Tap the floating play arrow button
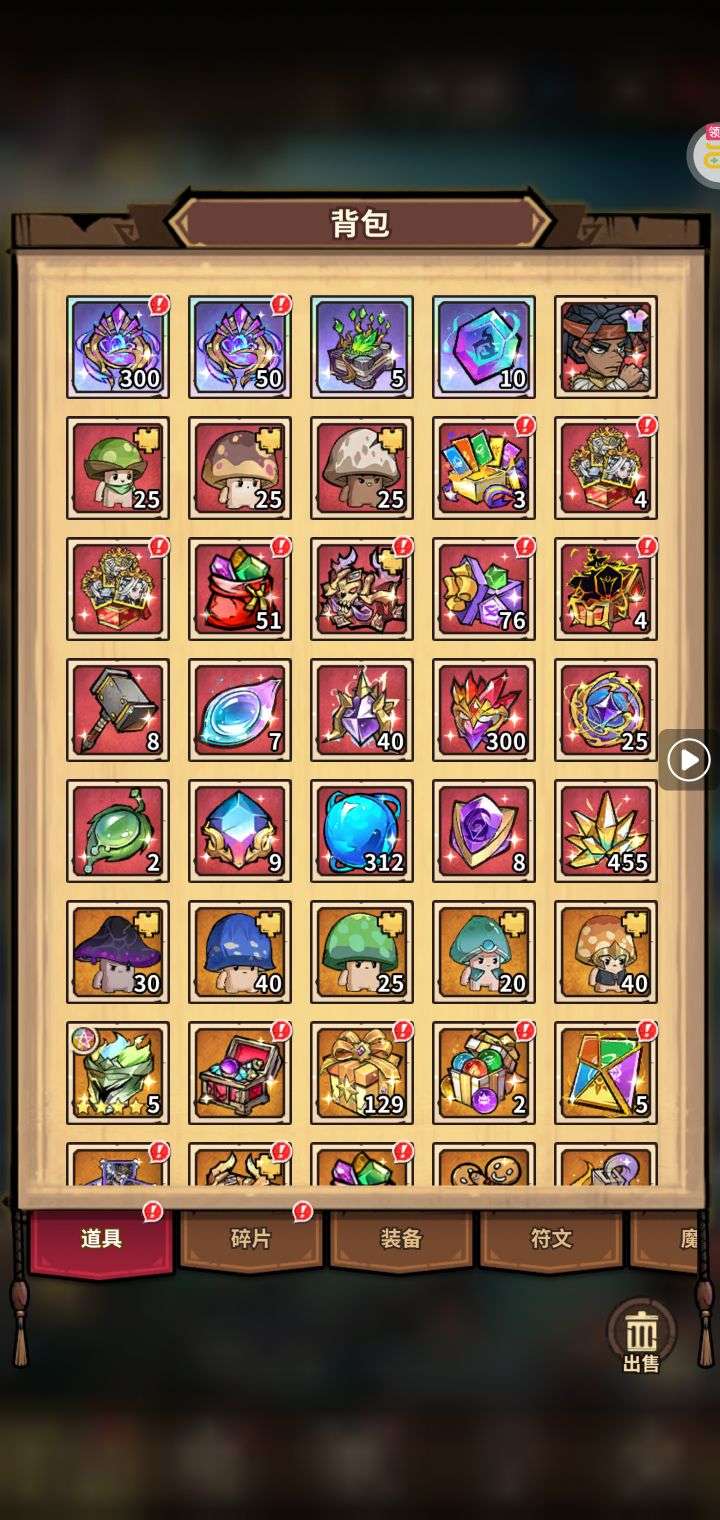Image resolution: width=720 pixels, height=1520 pixels. pos(689,760)
